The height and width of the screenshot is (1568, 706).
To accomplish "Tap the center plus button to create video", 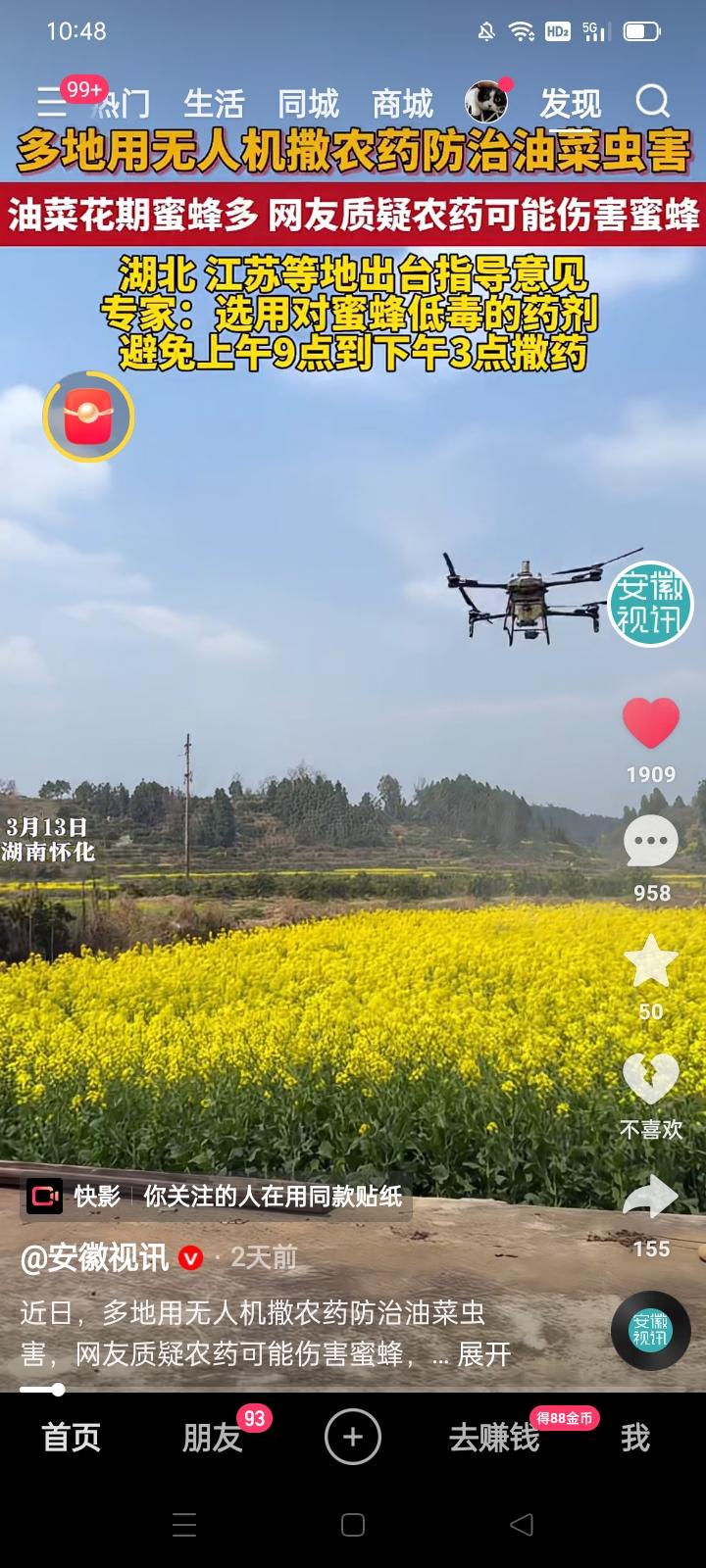I will click(x=353, y=1437).
